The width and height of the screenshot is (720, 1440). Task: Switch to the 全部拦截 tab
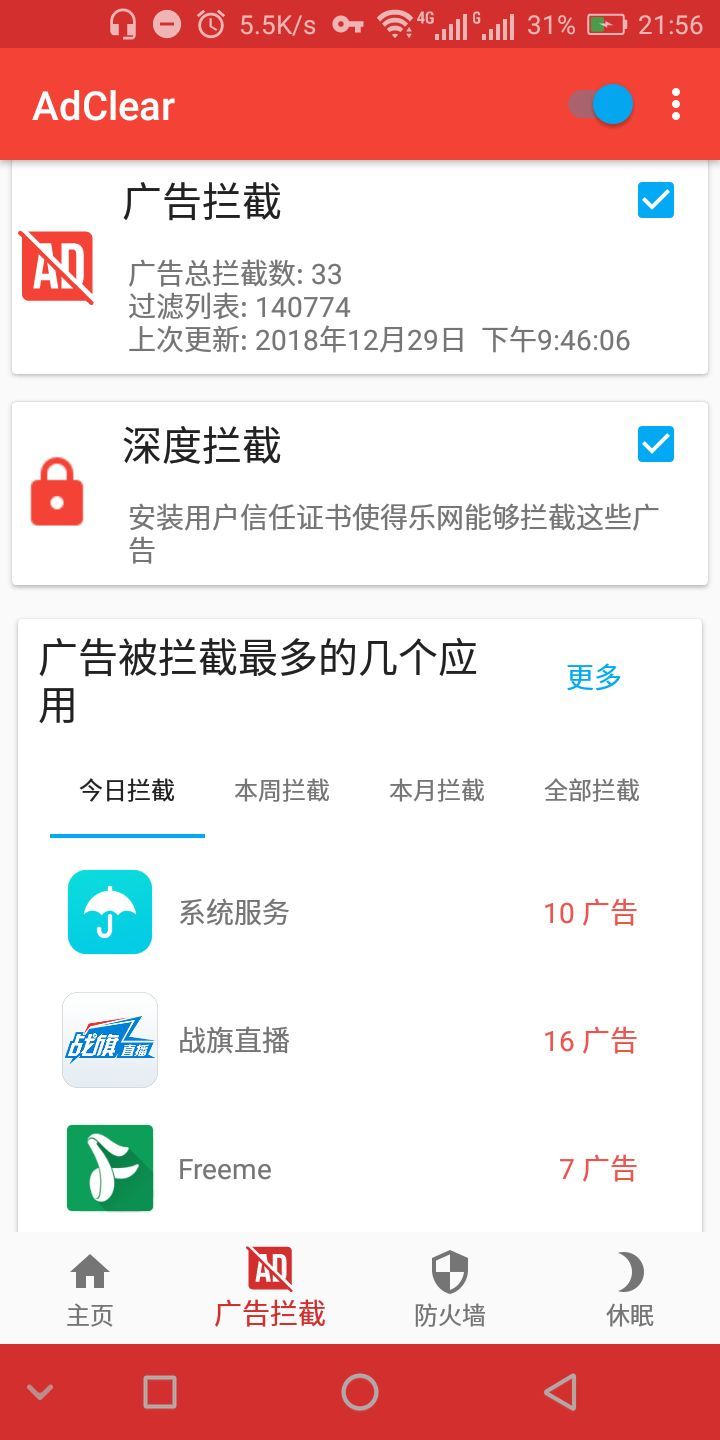click(x=592, y=791)
